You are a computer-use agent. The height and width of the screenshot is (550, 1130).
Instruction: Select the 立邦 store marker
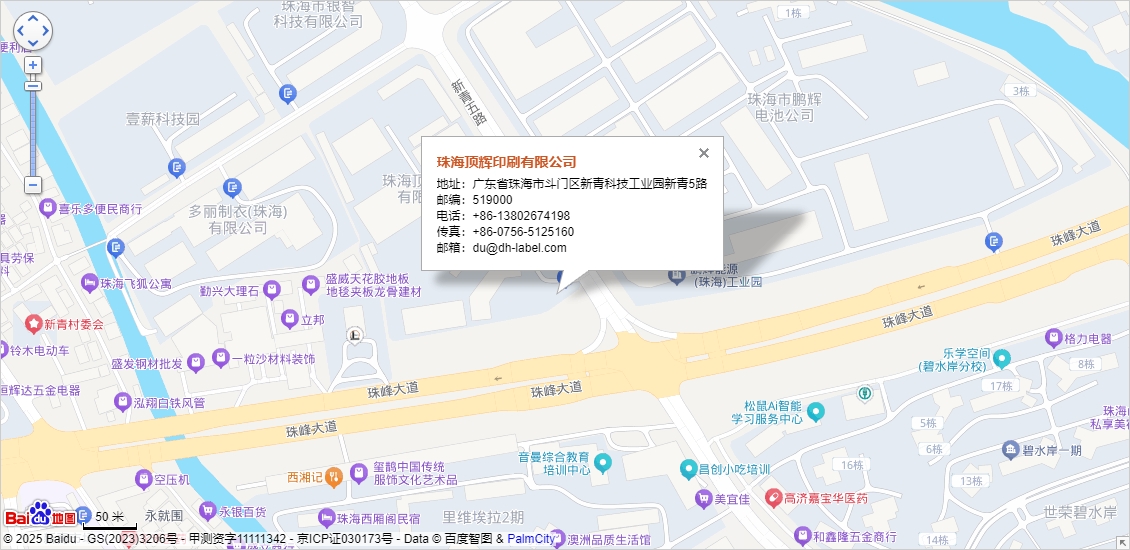[289, 319]
